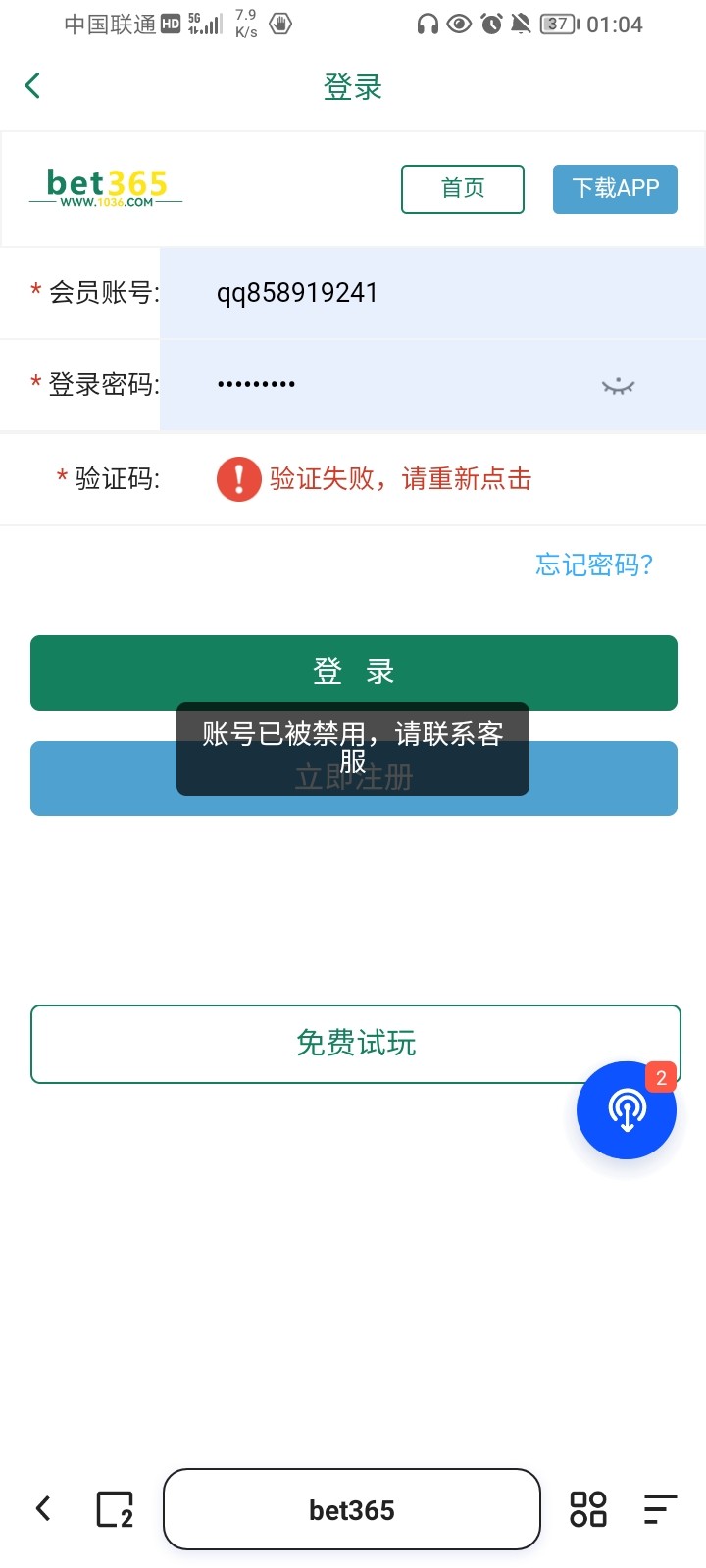
Task: Navigate back with the browser's bottom arrow
Action: (x=43, y=1509)
